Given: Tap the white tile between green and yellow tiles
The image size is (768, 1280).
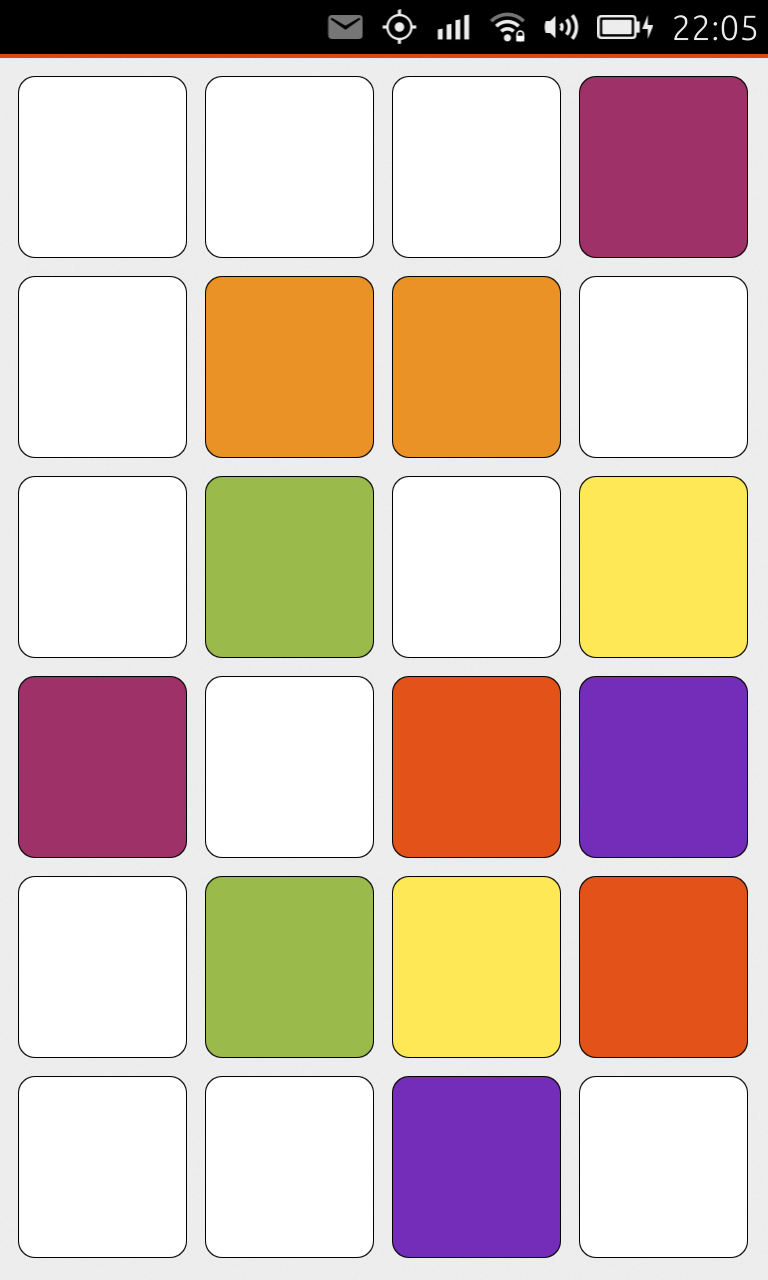Looking at the screenshot, I should click(x=476, y=567).
